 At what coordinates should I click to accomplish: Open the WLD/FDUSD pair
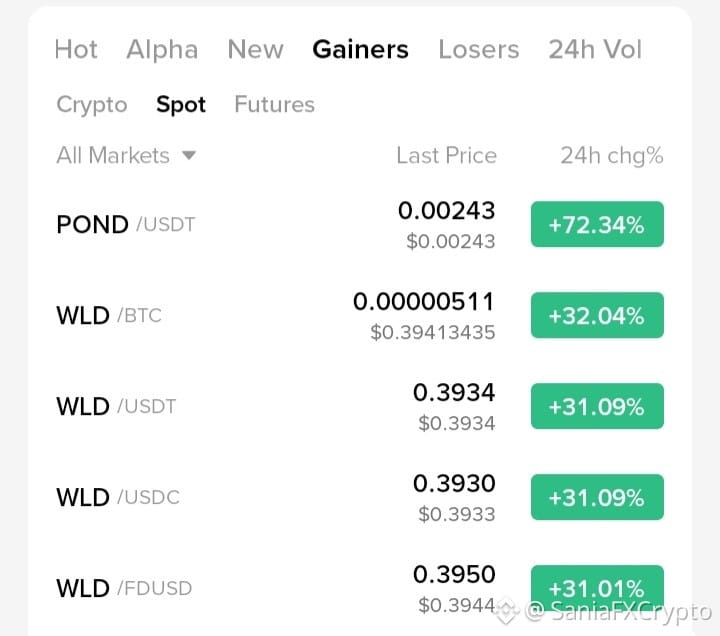coord(360,588)
